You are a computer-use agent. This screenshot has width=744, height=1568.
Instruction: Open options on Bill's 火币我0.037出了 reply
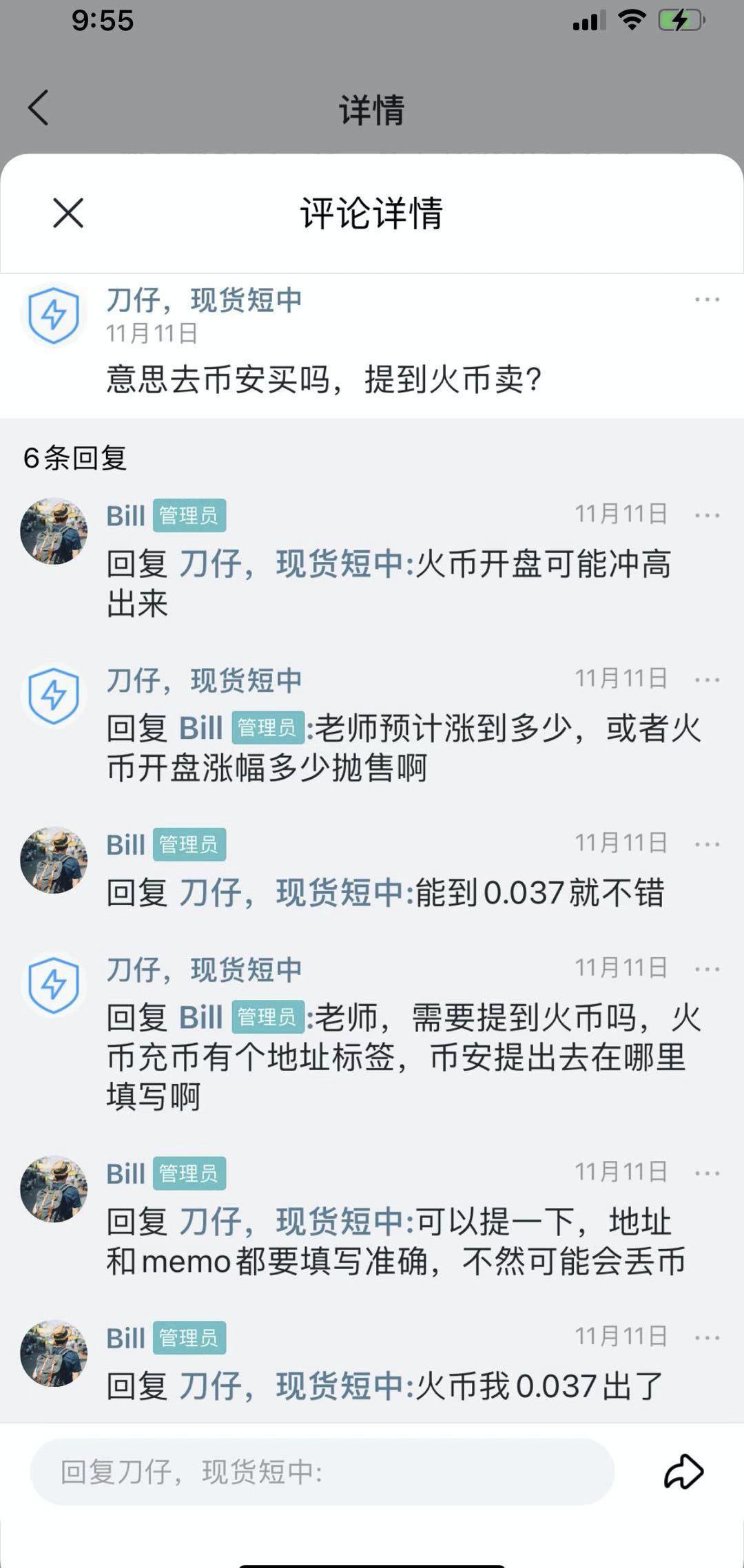tap(707, 1337)
